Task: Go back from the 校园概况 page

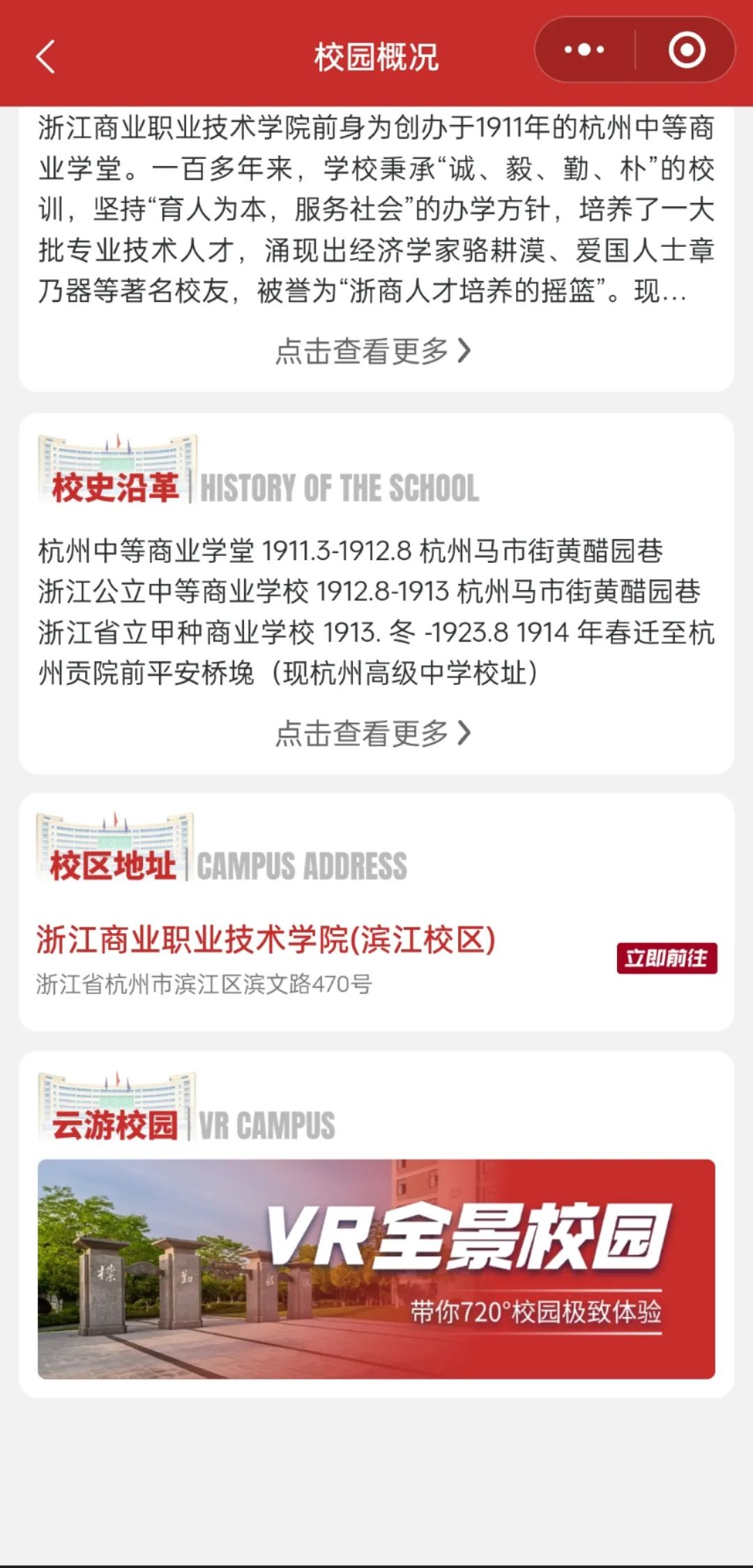Action: pyautogui.click(x=45, y=56)
